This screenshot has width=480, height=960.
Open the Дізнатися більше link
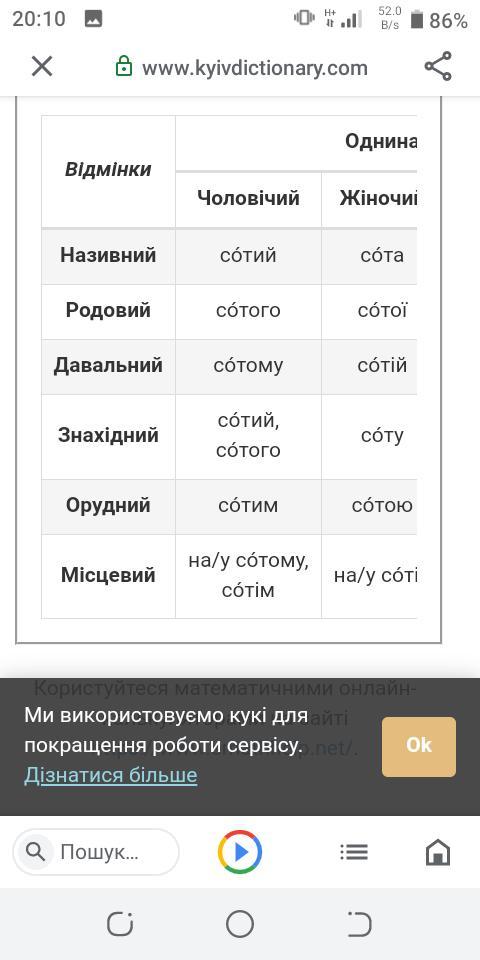111,775
